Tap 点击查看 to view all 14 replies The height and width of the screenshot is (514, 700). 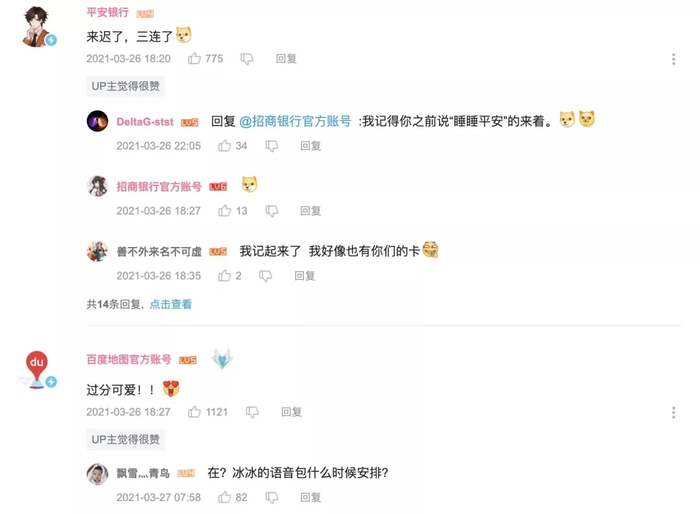click(x=170, y=304)
